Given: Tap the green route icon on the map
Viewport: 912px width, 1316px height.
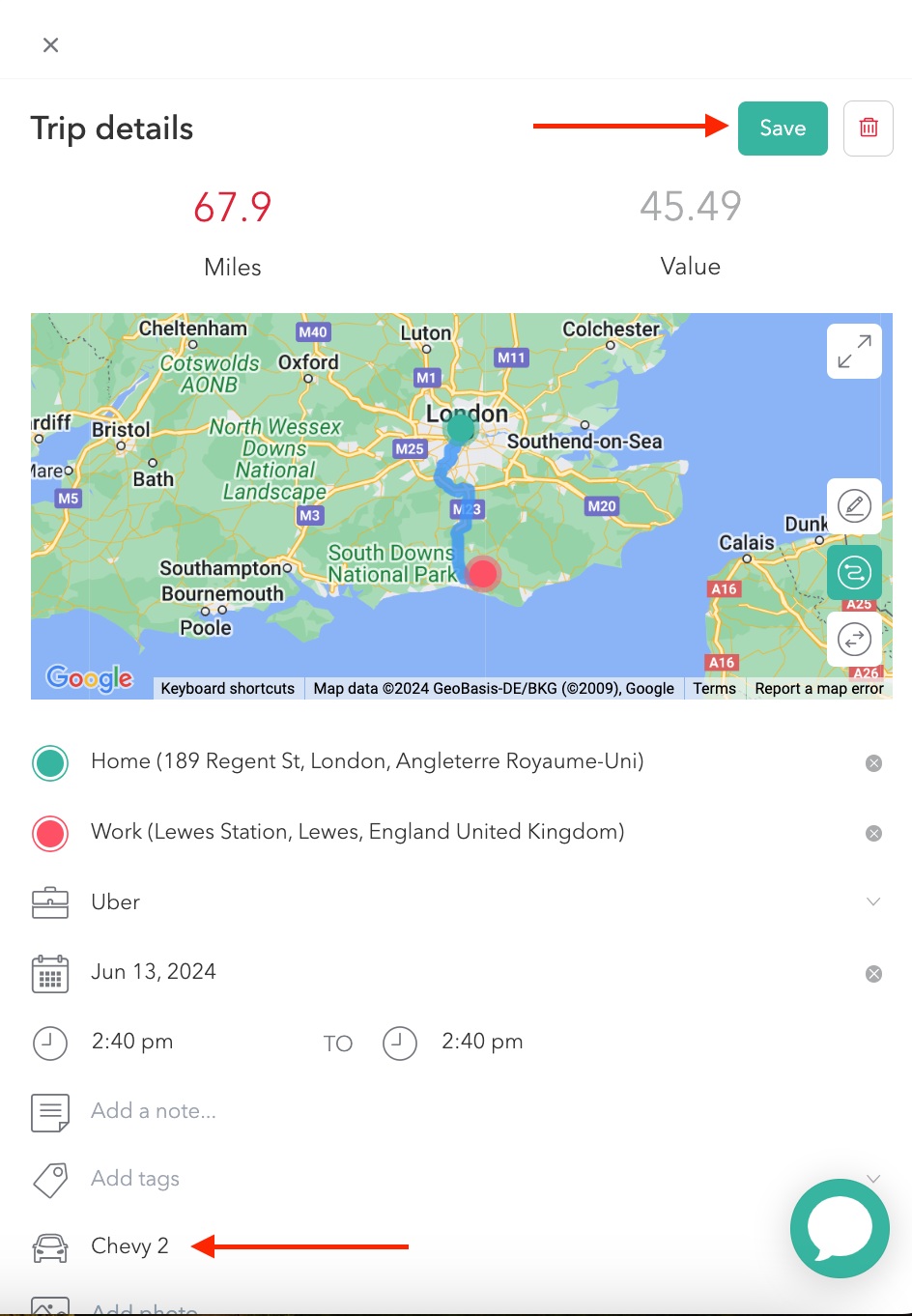Looking at the screenshot, I should 854,573.
